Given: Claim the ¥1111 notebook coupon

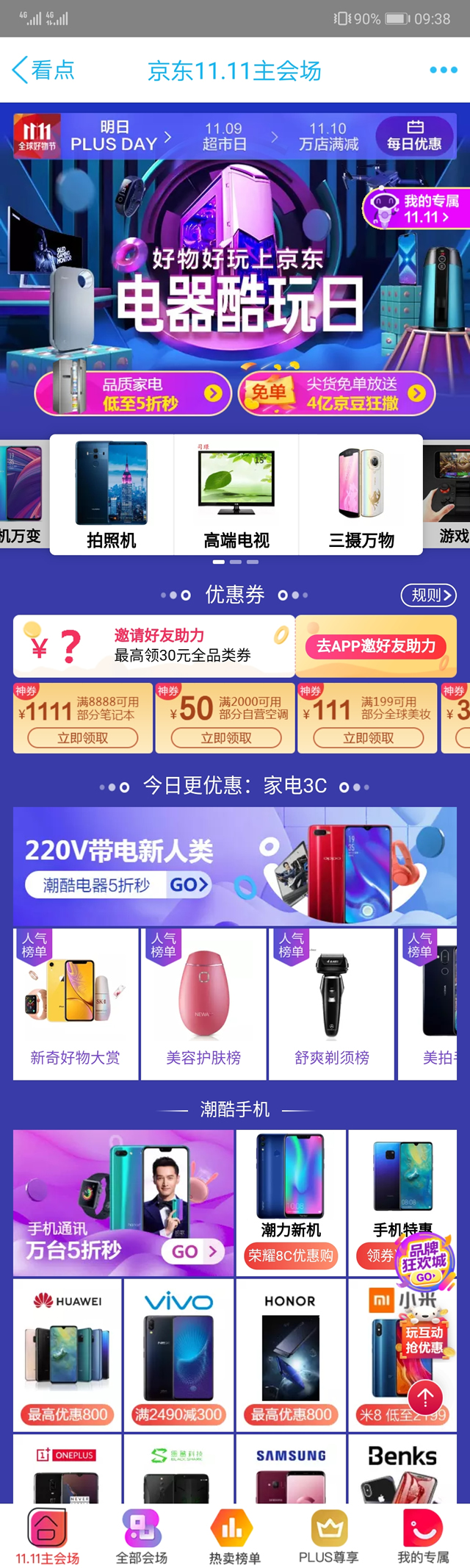Looking at the screenshot, I should 83,737.
